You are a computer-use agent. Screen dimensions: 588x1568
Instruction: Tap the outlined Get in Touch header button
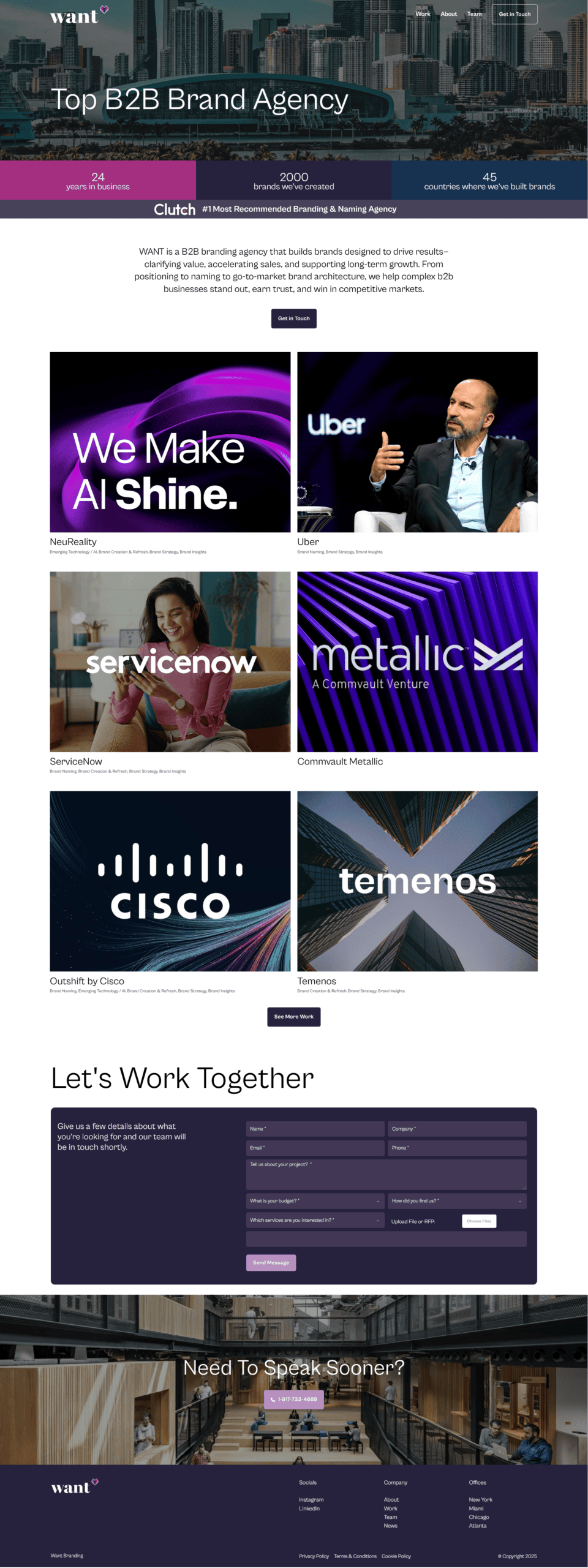(514, 14)
